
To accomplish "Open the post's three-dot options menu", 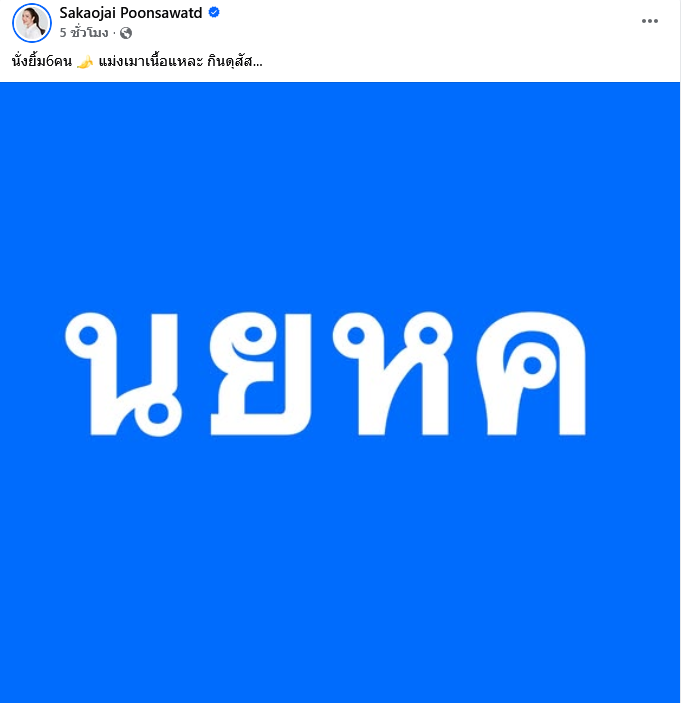I will pyautogui.click(x=649, y=20).
